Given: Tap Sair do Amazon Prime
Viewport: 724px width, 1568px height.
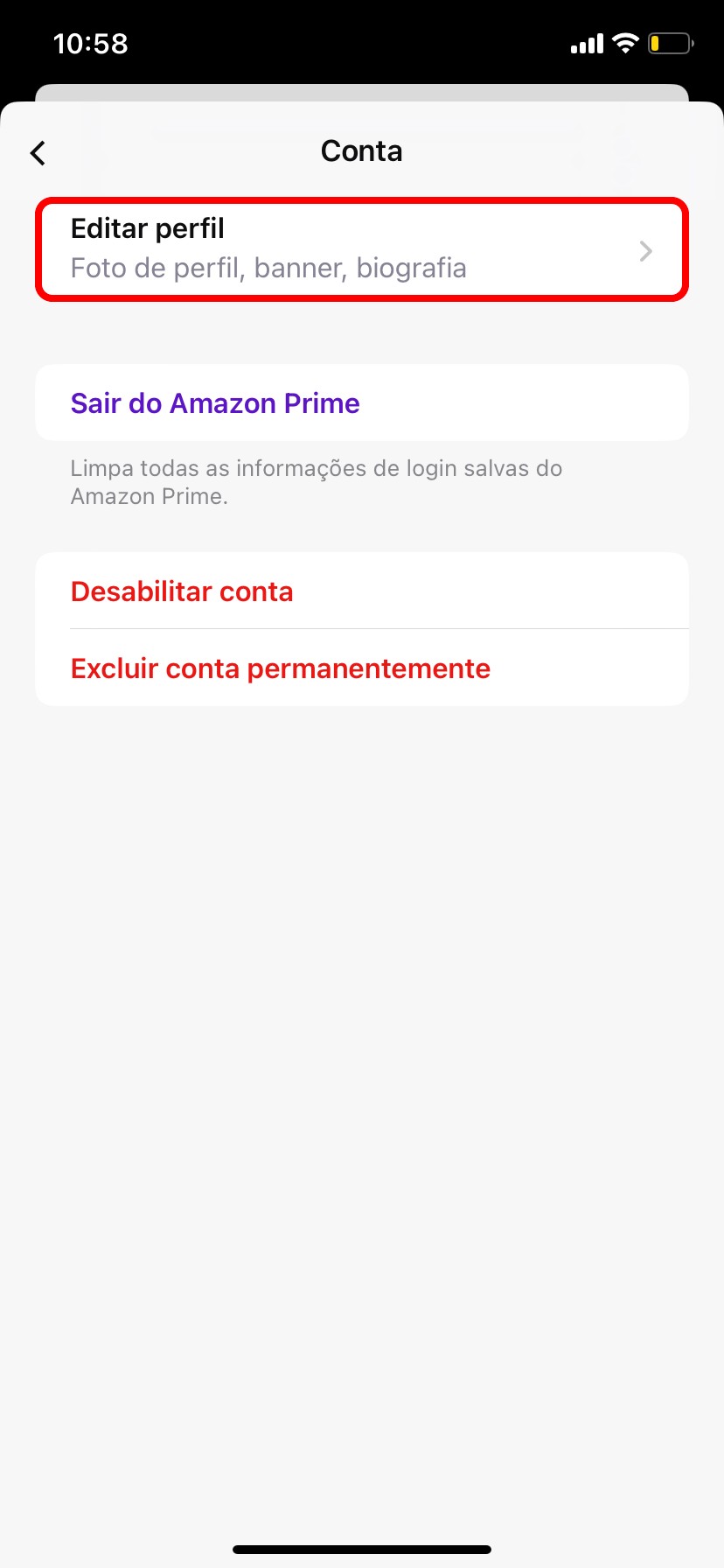Looking at the screenshot, I should (215, 403).
